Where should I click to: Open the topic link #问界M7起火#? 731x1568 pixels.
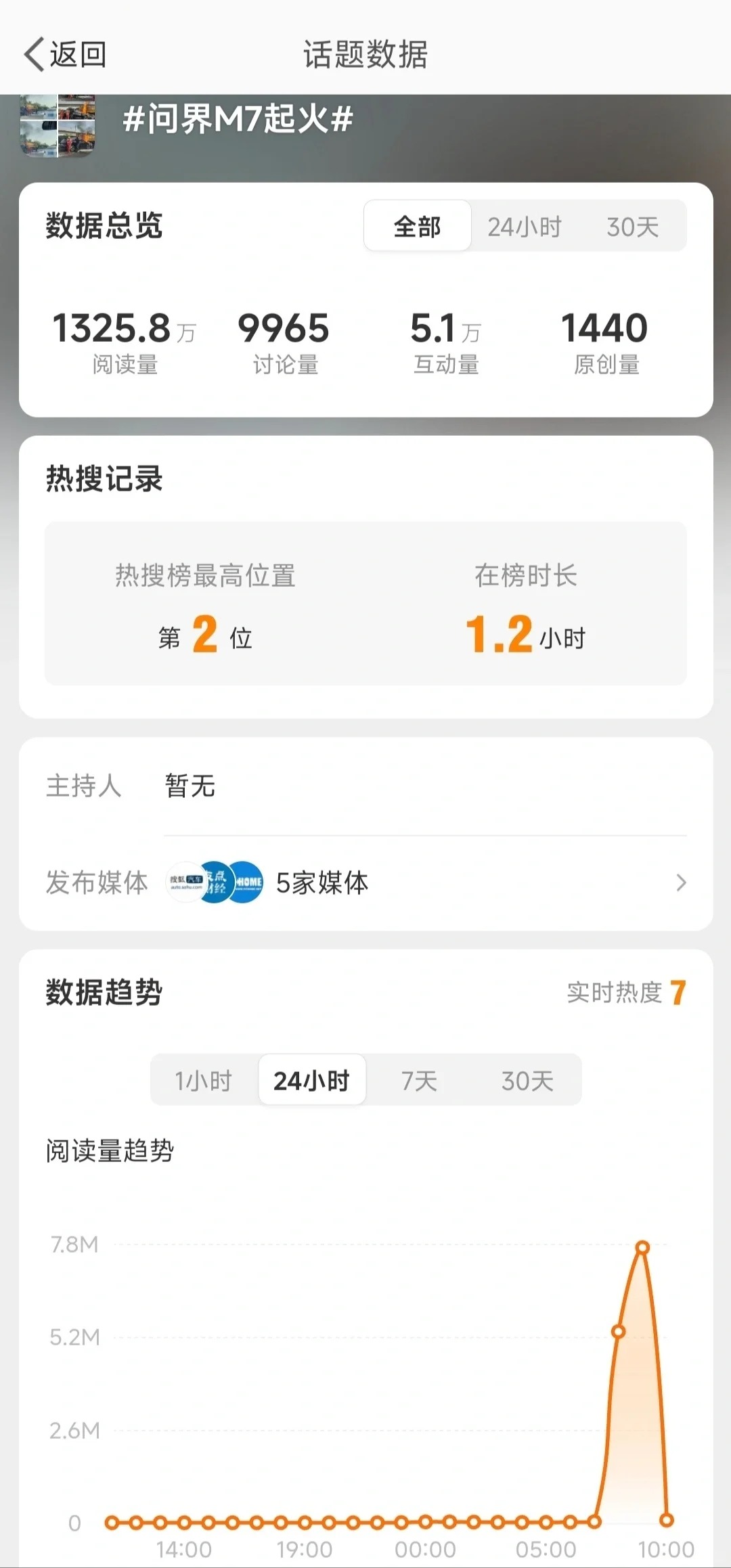coord(237,119)
